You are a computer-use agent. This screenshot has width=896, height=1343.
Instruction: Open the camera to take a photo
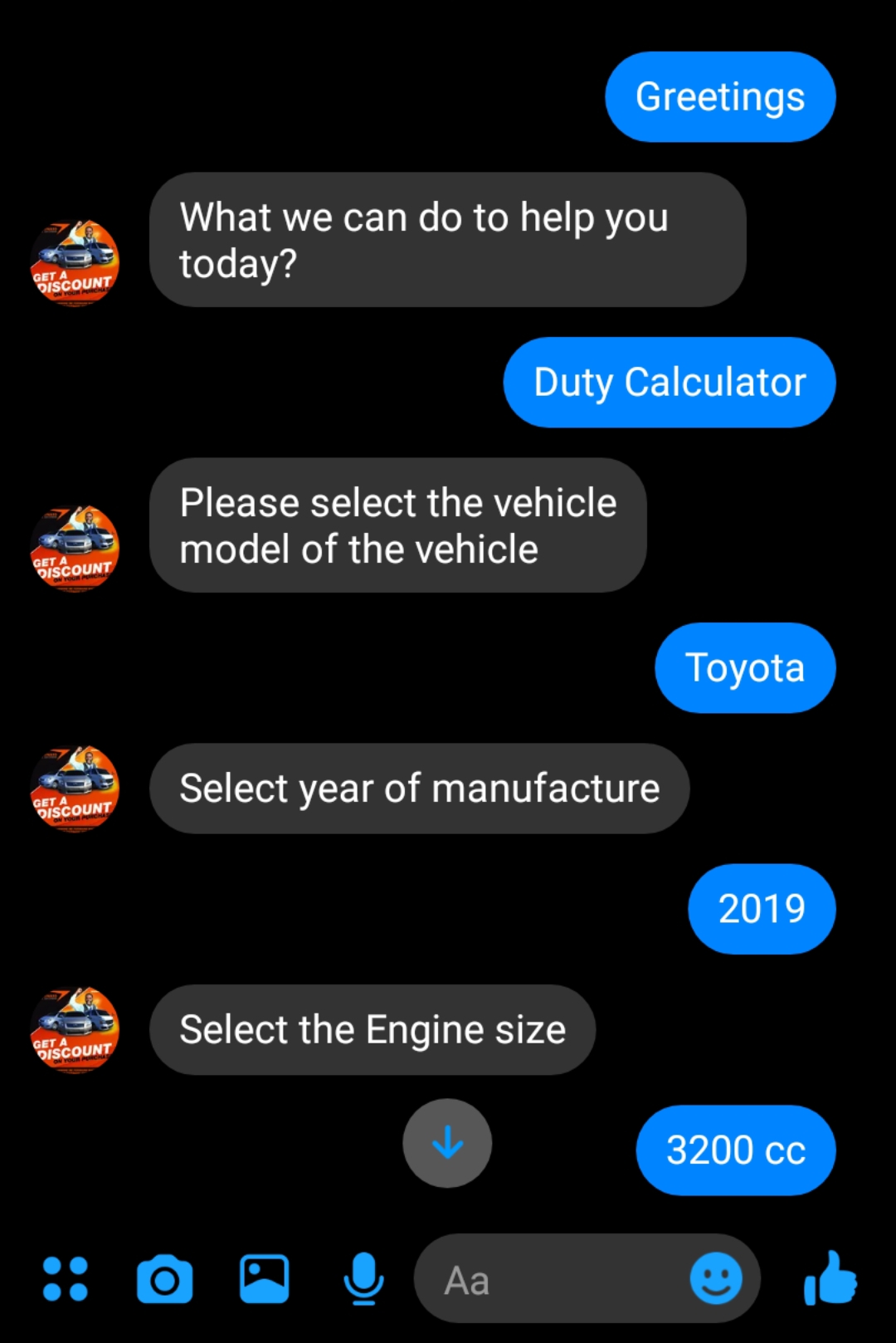tap(164, 1279)
